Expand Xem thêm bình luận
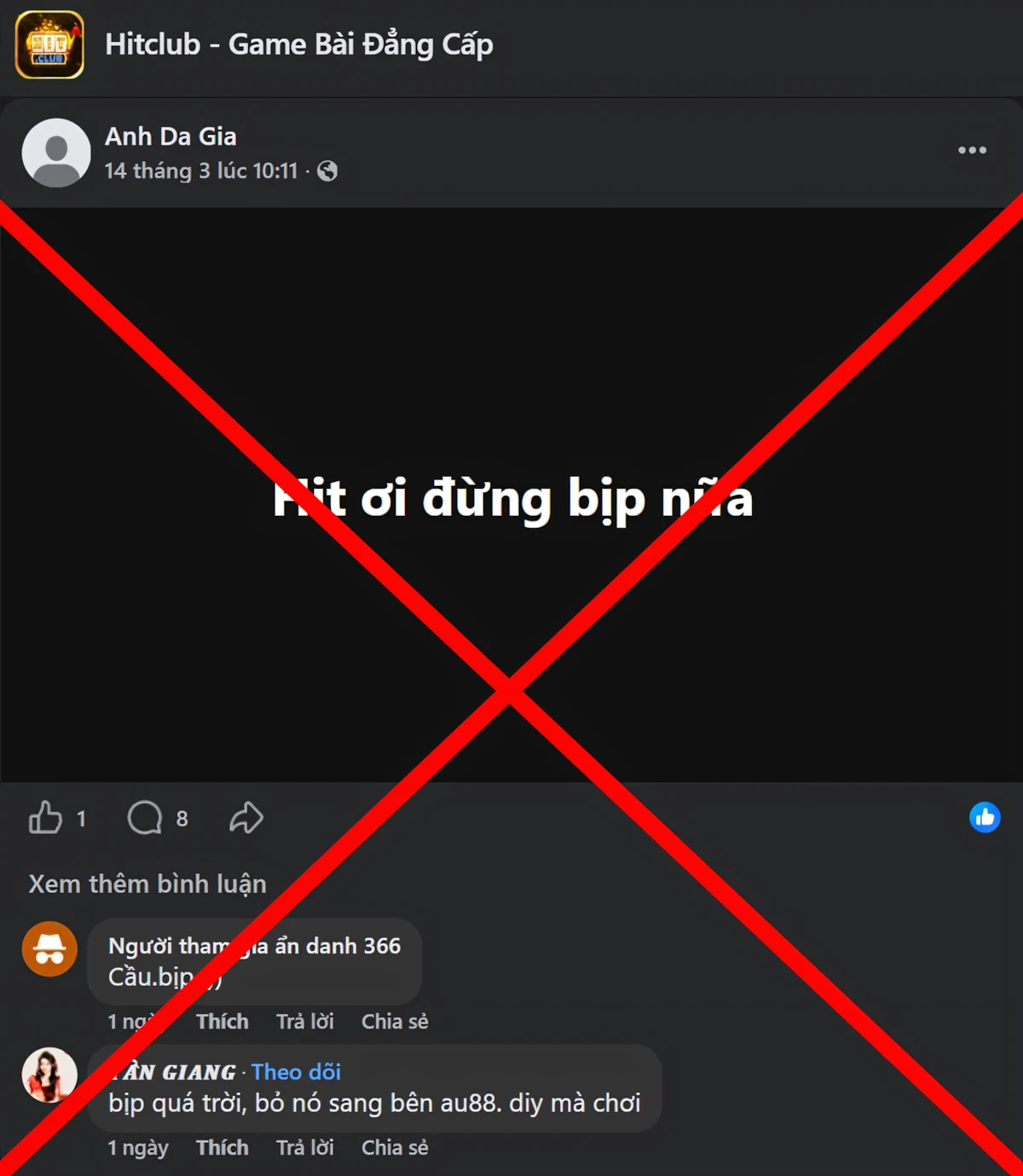Image resolution: width=1023 pixels, height=1176 pixels. pyautogui.click(x=147, y=884)
